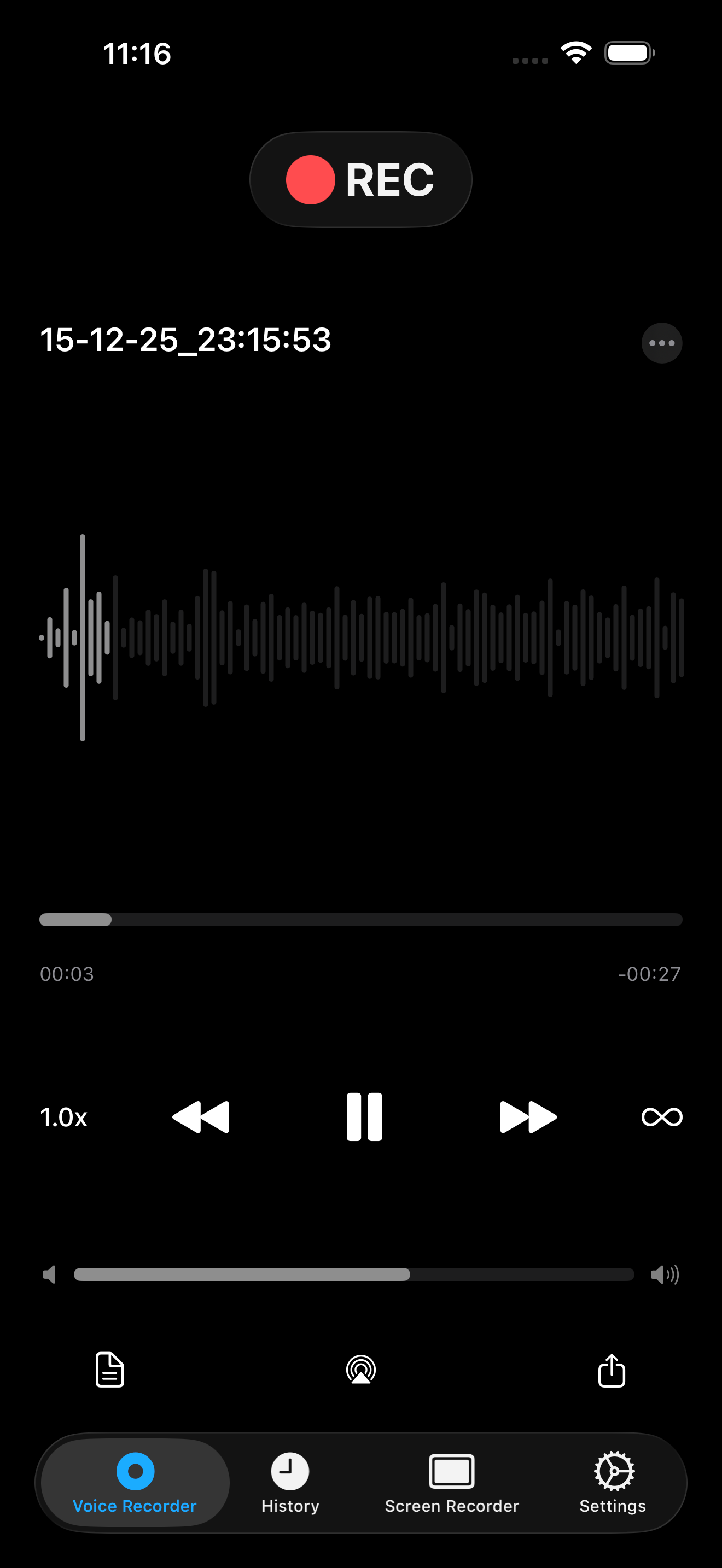Rewind the recording

(x=201, y=1117)
